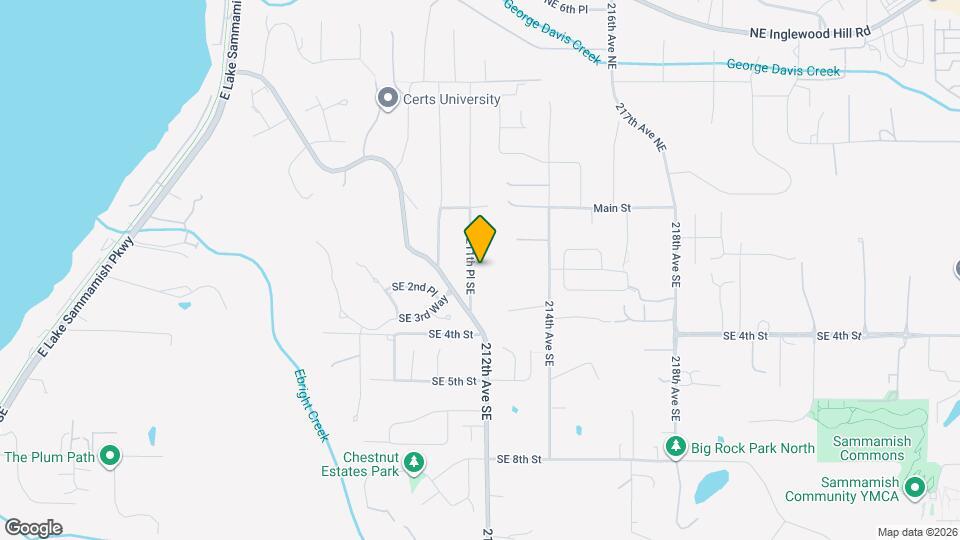
Task: Select the Big Rock Park North marker
Action: [676, 448]
